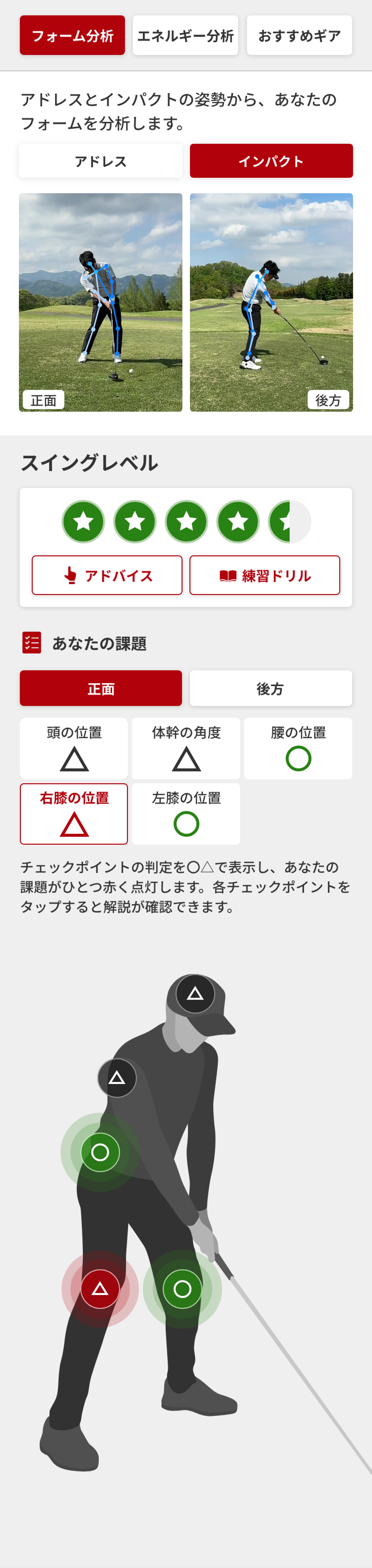Select the アドレス posture view
The image size is (372, 1568).
(x=101, y=161)
